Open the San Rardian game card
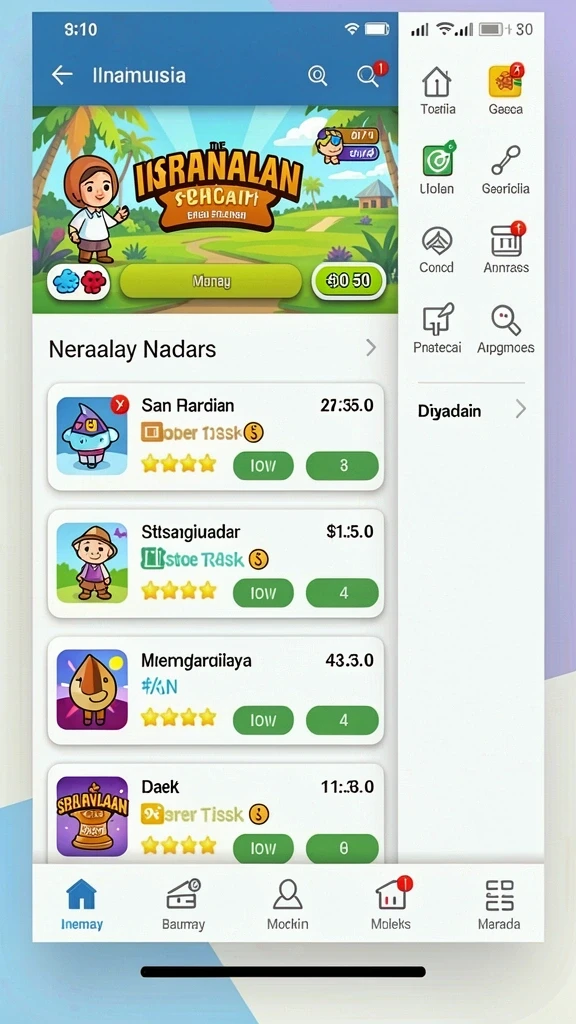Image resolution: width=576 pixels, height=1024 pixels. click(x=216, y=436)
